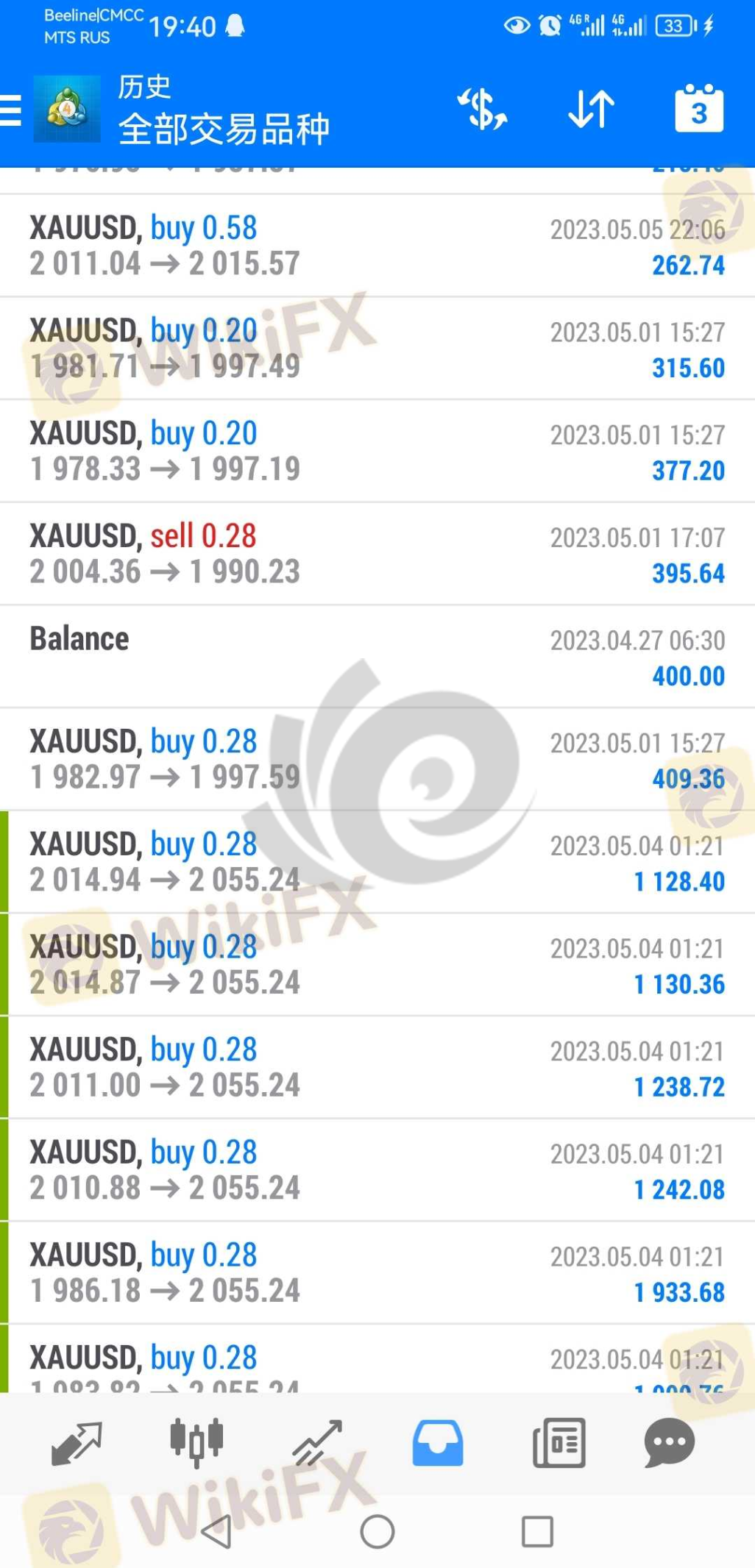The image size is (755, 1568).
Task: View the trade with 409.36 profit
Action: tap(377, 759)
